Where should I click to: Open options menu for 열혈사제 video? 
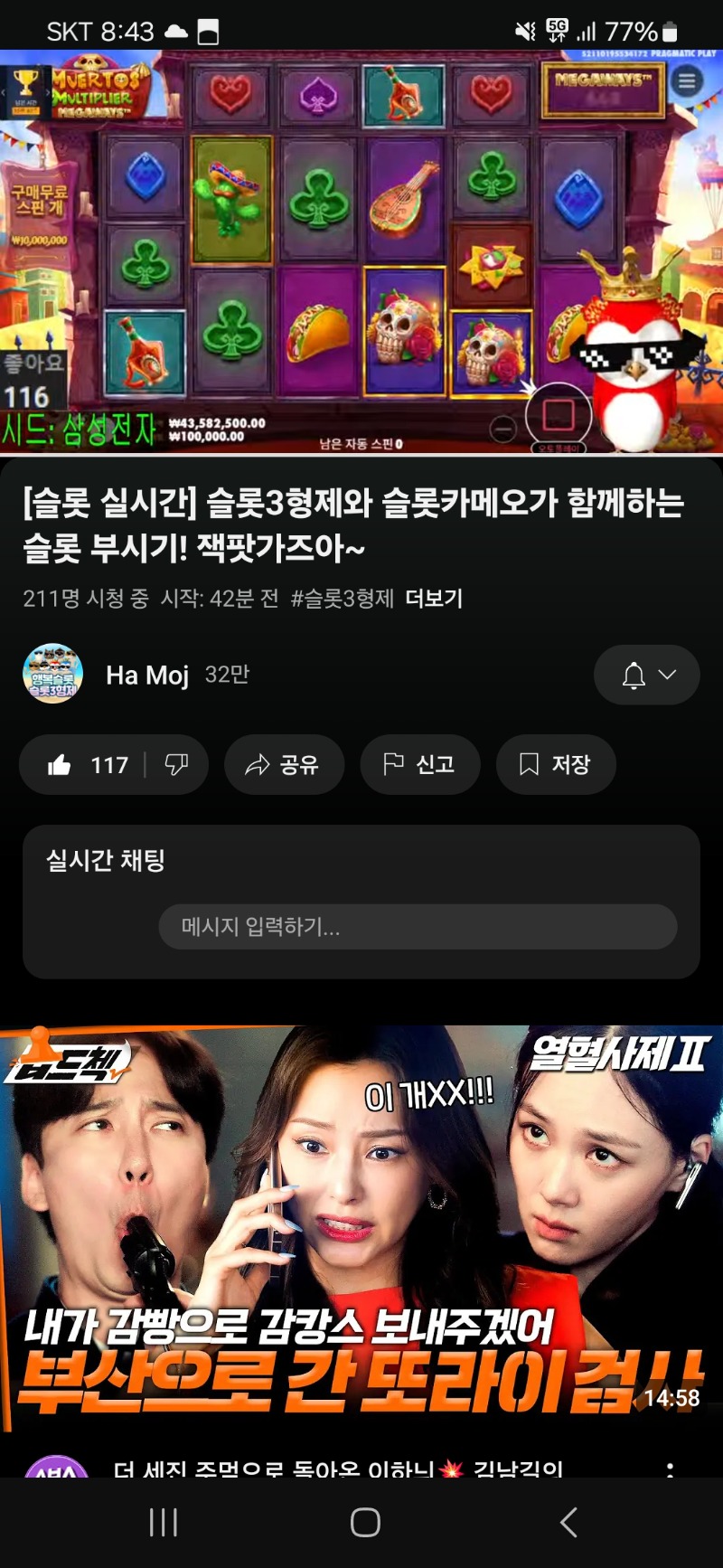(x=670, y=1469)
